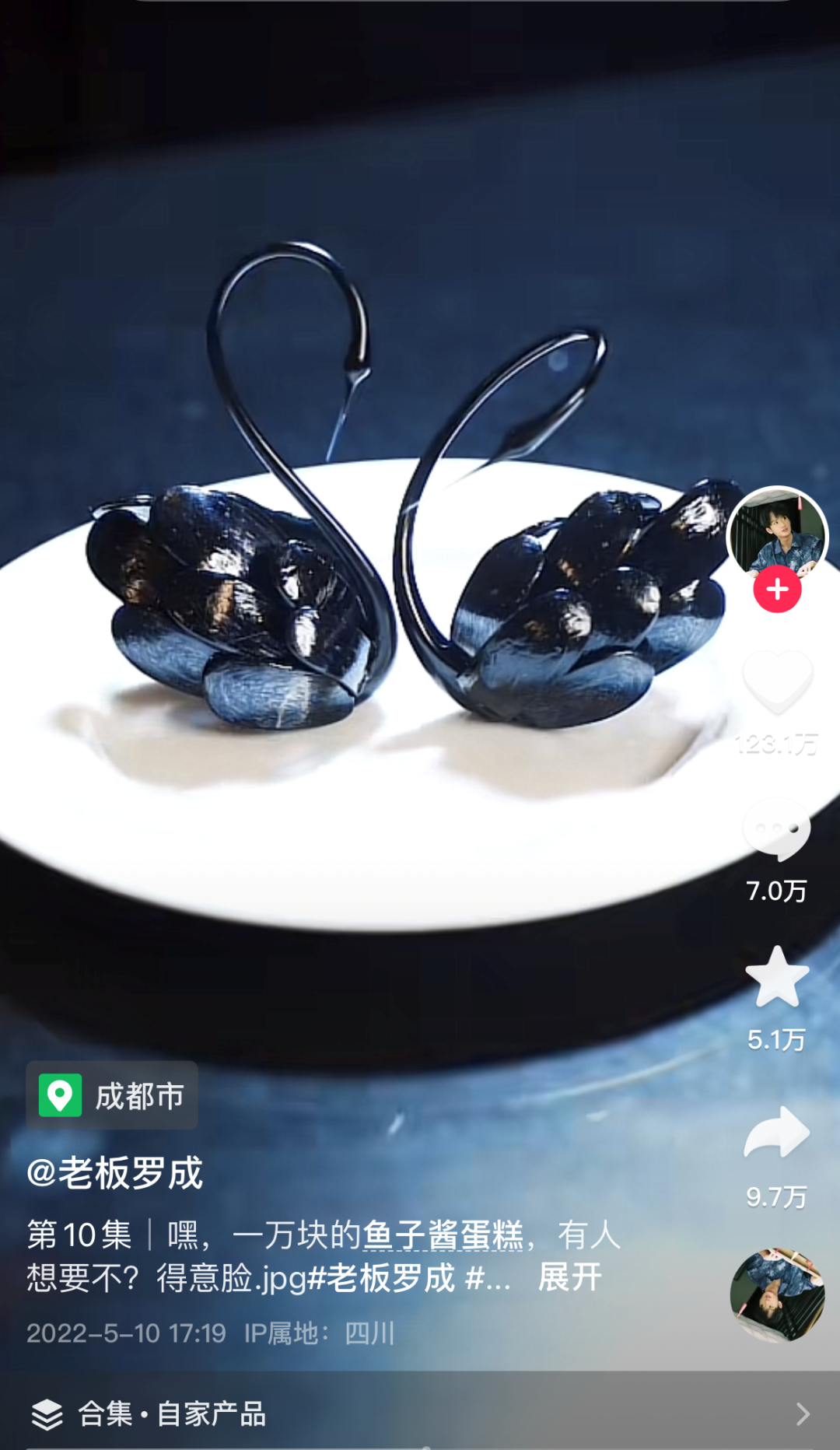Expand caption with 展开

[570, 1278]
